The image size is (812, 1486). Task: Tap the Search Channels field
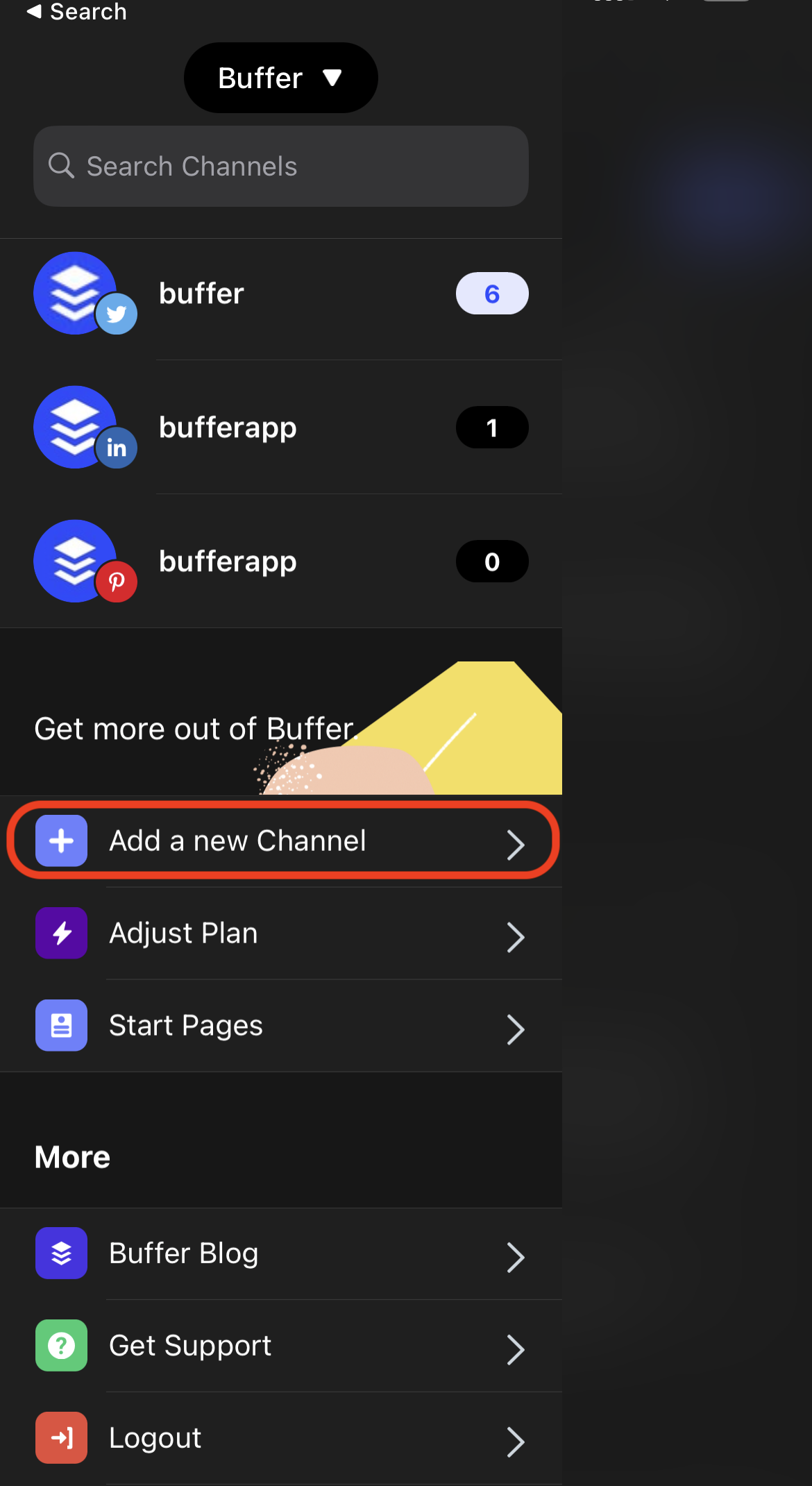click(x=280, y=167)
